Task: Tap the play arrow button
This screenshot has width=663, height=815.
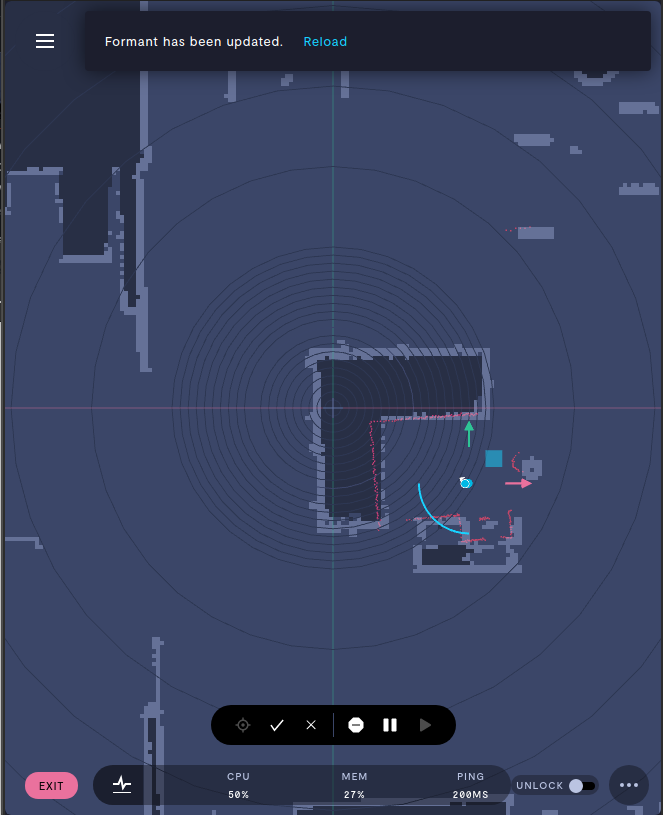Action: (425, 725)
